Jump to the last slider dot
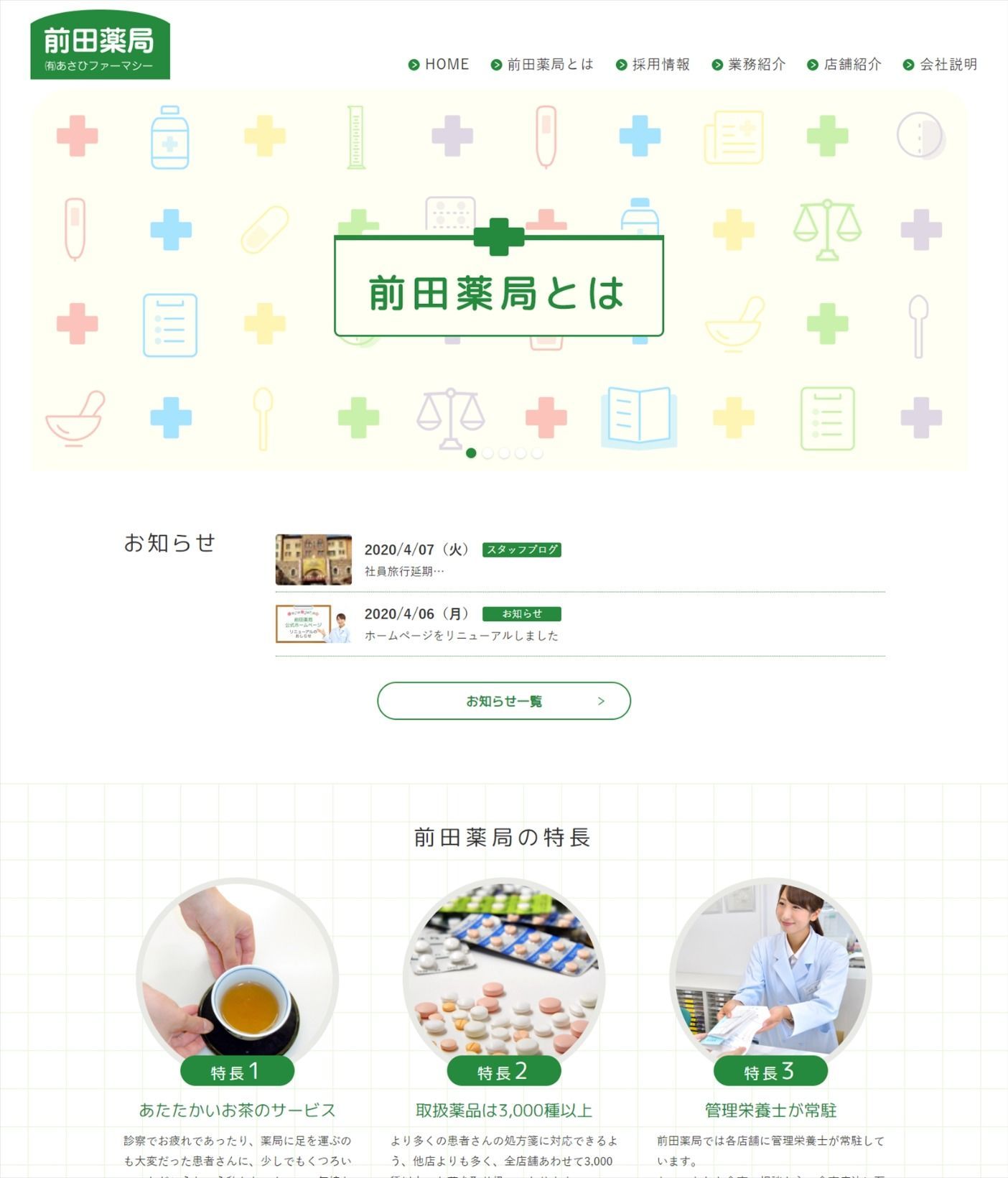This screenshot has width=1008, height=1178. tap(537, 453)
